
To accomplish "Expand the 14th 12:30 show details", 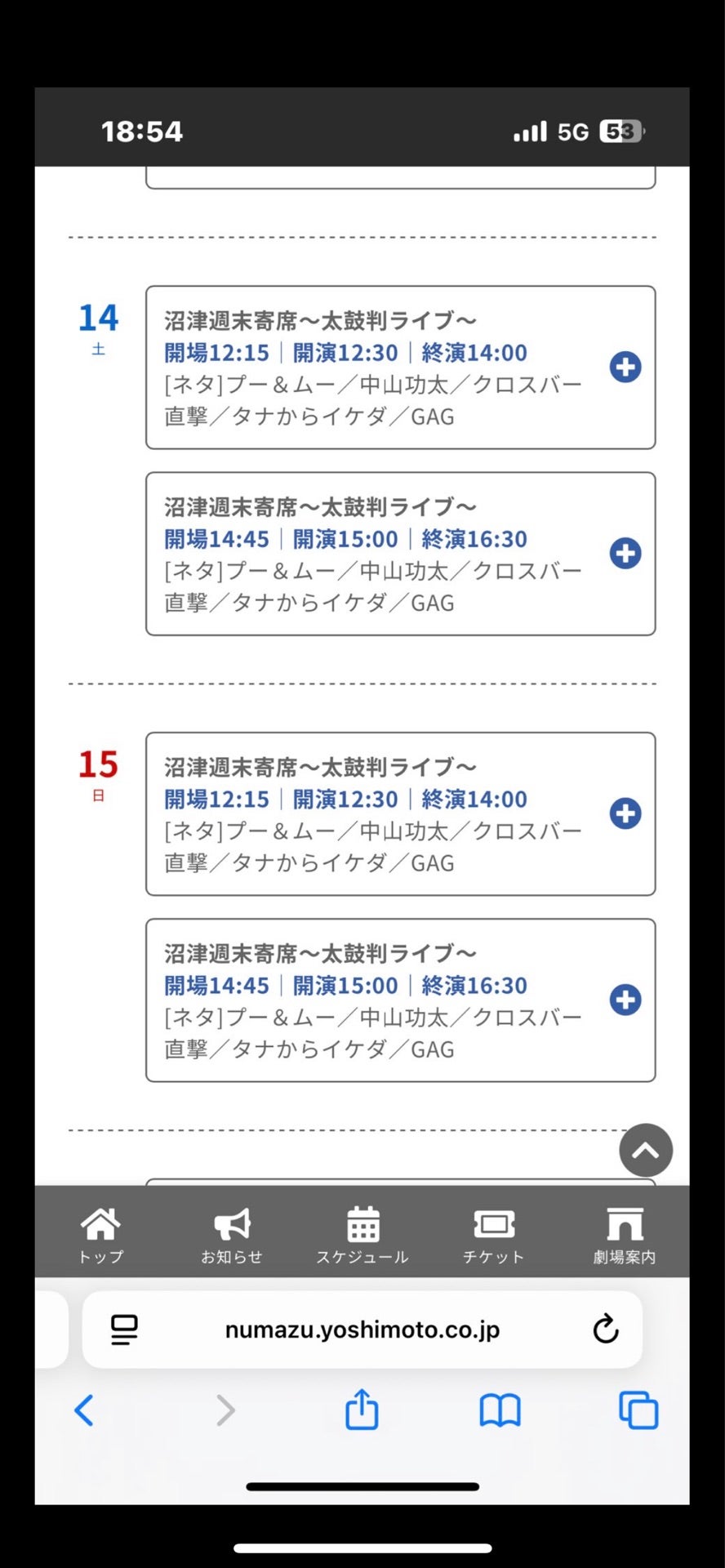I will point(625,367).
